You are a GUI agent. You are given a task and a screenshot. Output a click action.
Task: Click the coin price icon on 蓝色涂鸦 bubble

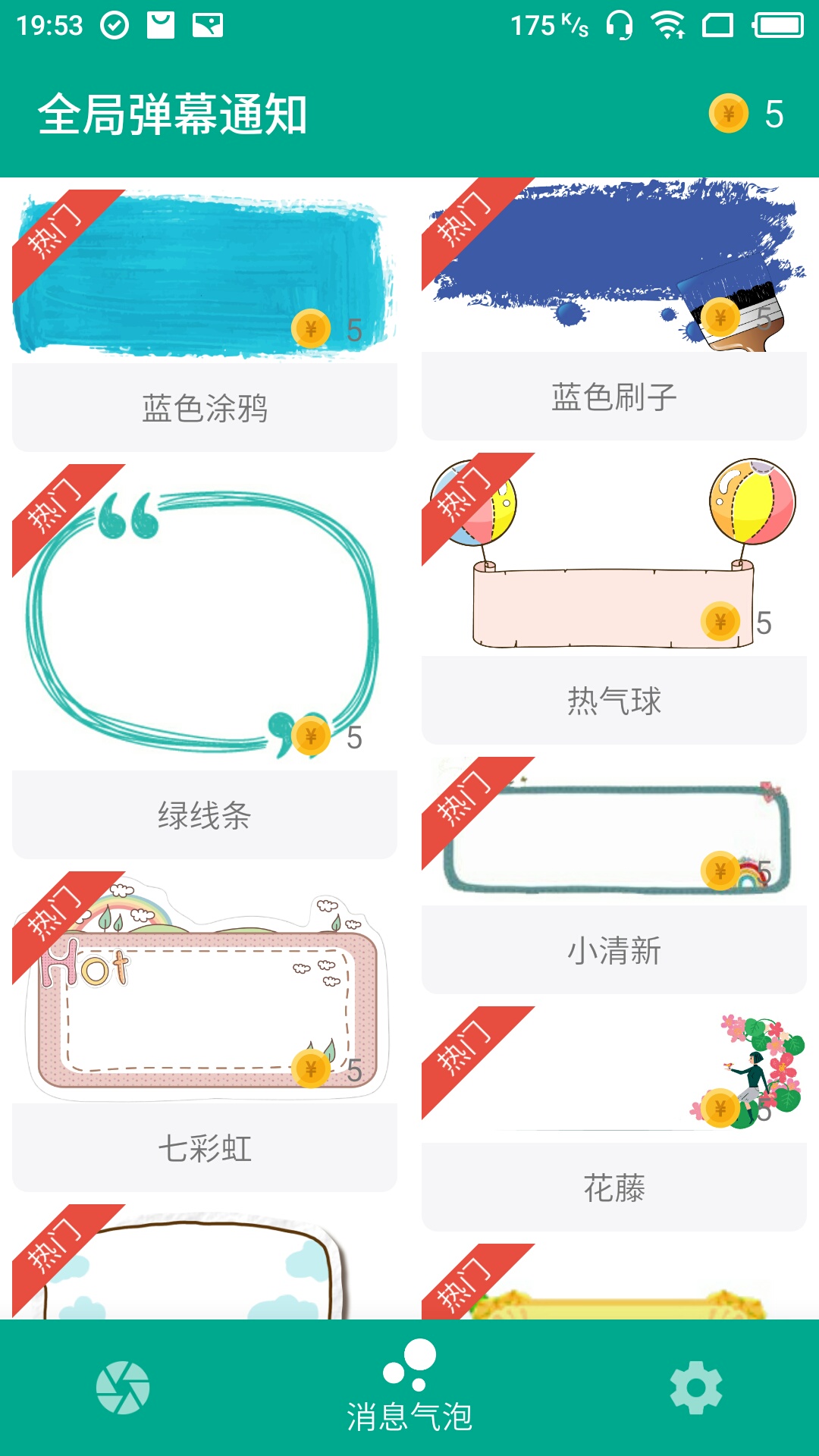310,328
